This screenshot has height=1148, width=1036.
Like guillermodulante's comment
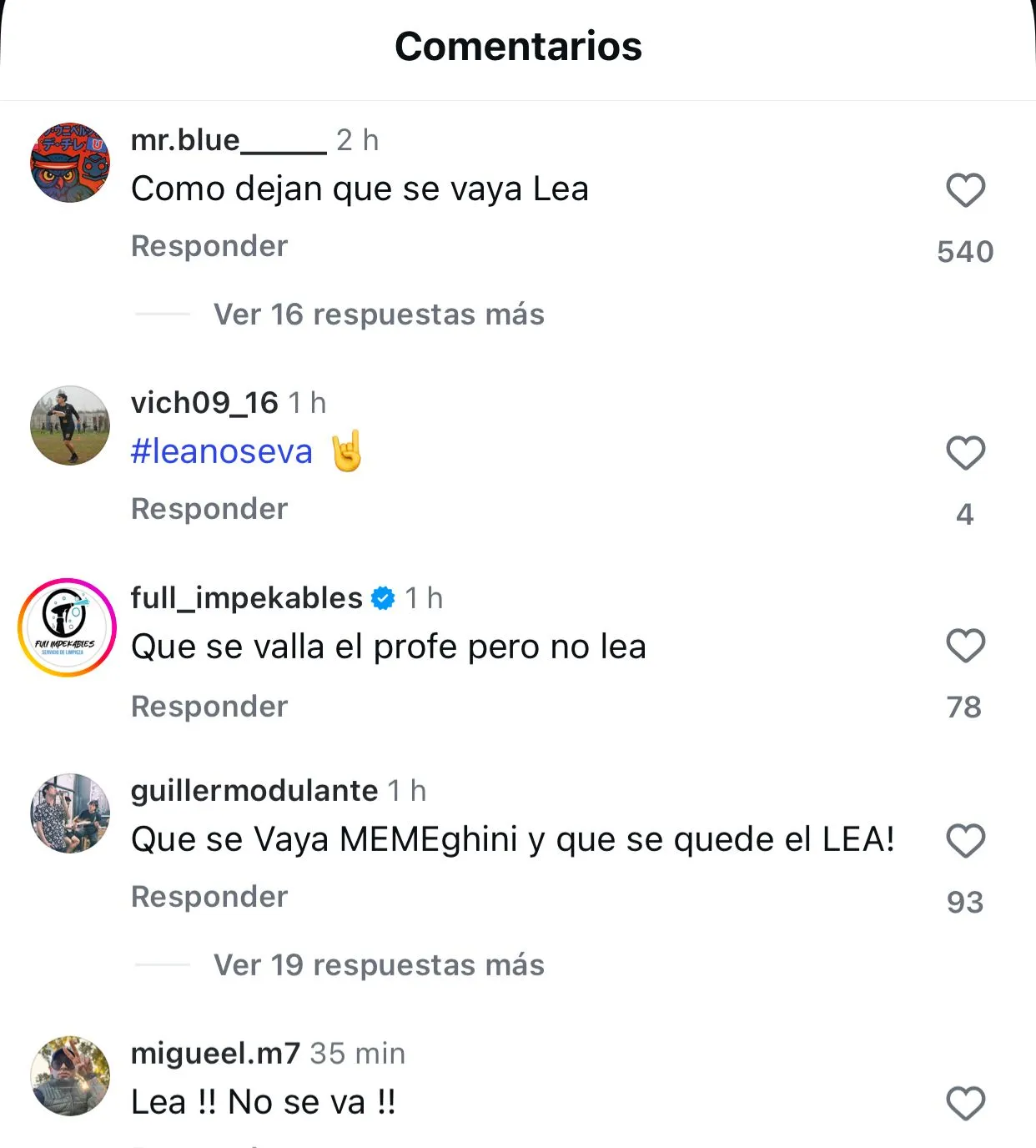pos(965,841)
